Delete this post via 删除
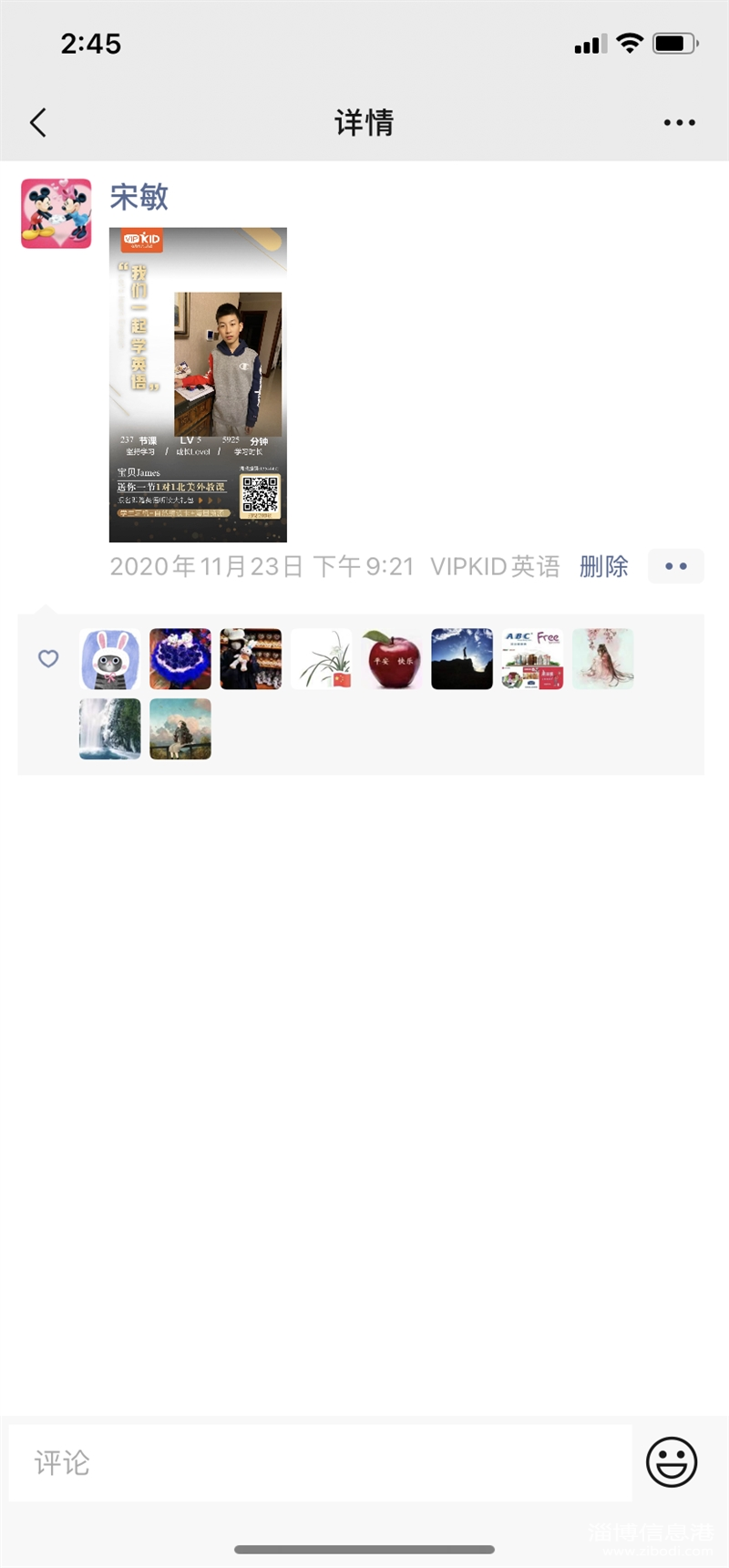Screen dimensions: 729x1568 coord(603,566)
